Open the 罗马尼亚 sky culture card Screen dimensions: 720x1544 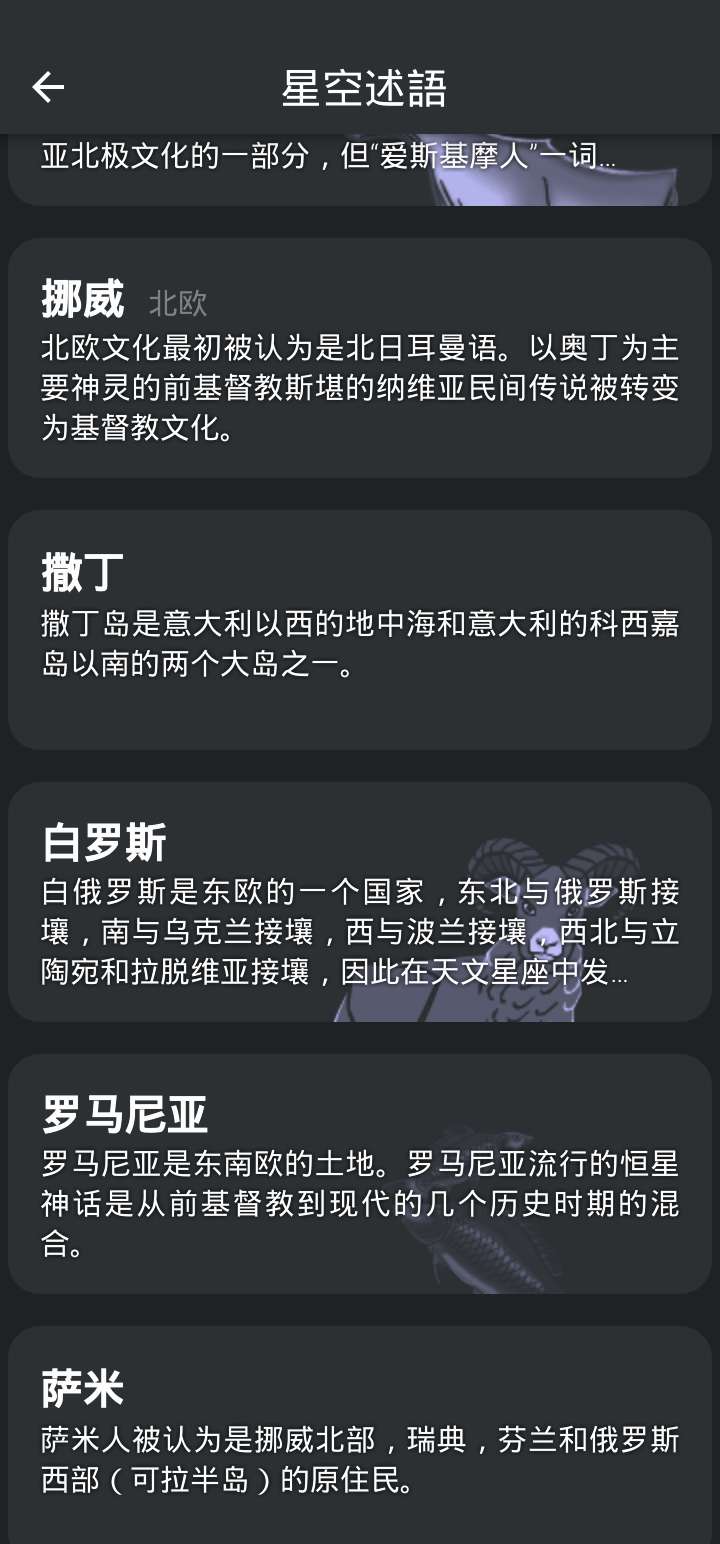360,1170
